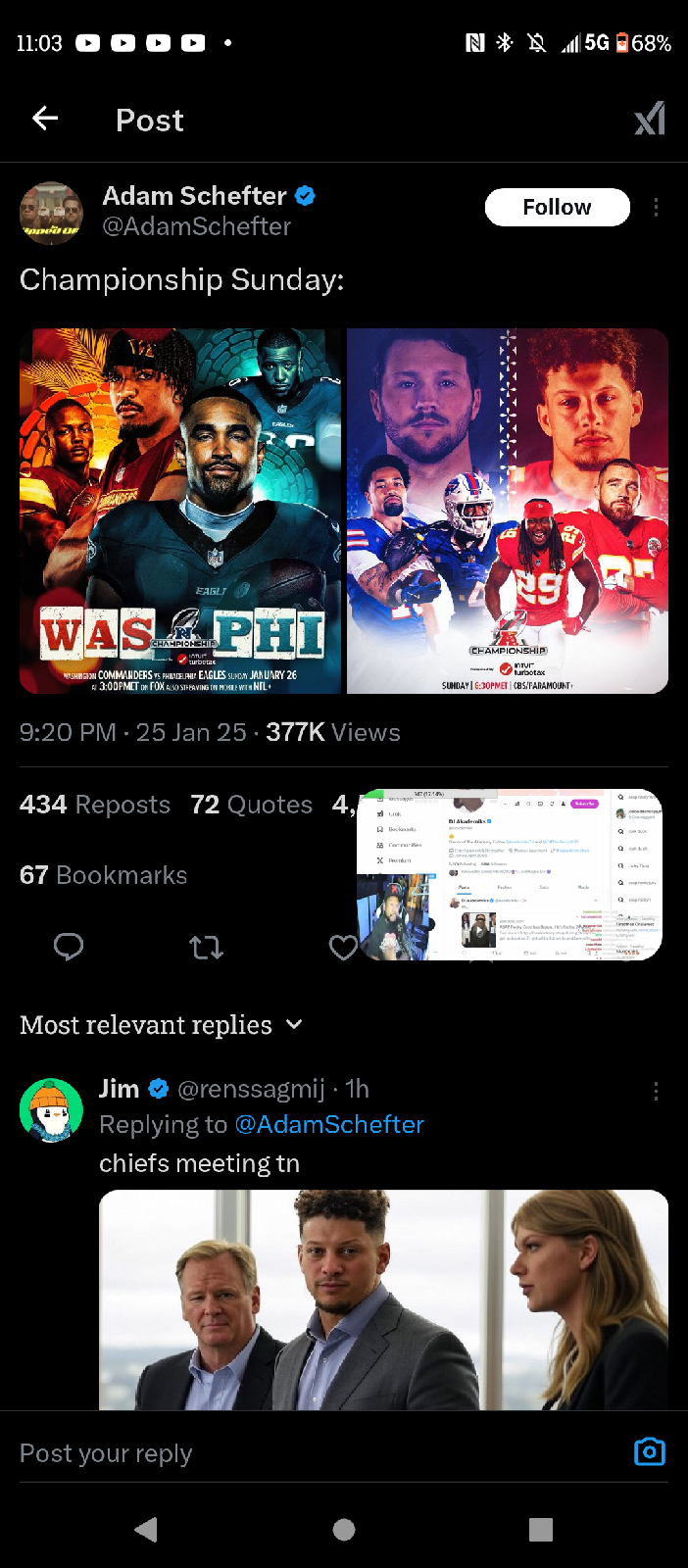The image size is (688, 1568).
Task: Open the Grok icon in the top bar
Action: point(649,120)
